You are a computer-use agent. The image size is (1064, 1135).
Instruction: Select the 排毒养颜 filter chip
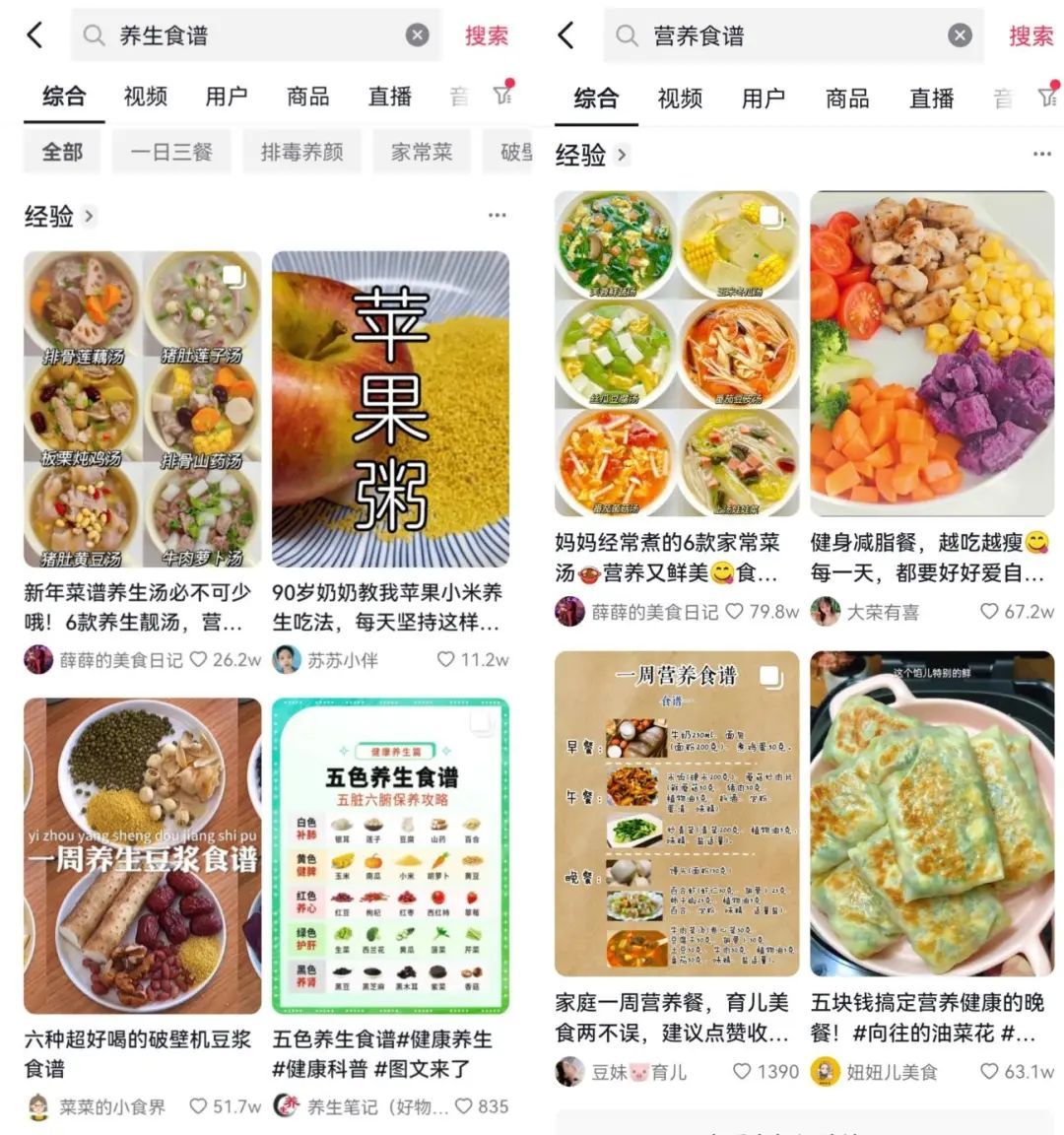(x=301, y=152)
